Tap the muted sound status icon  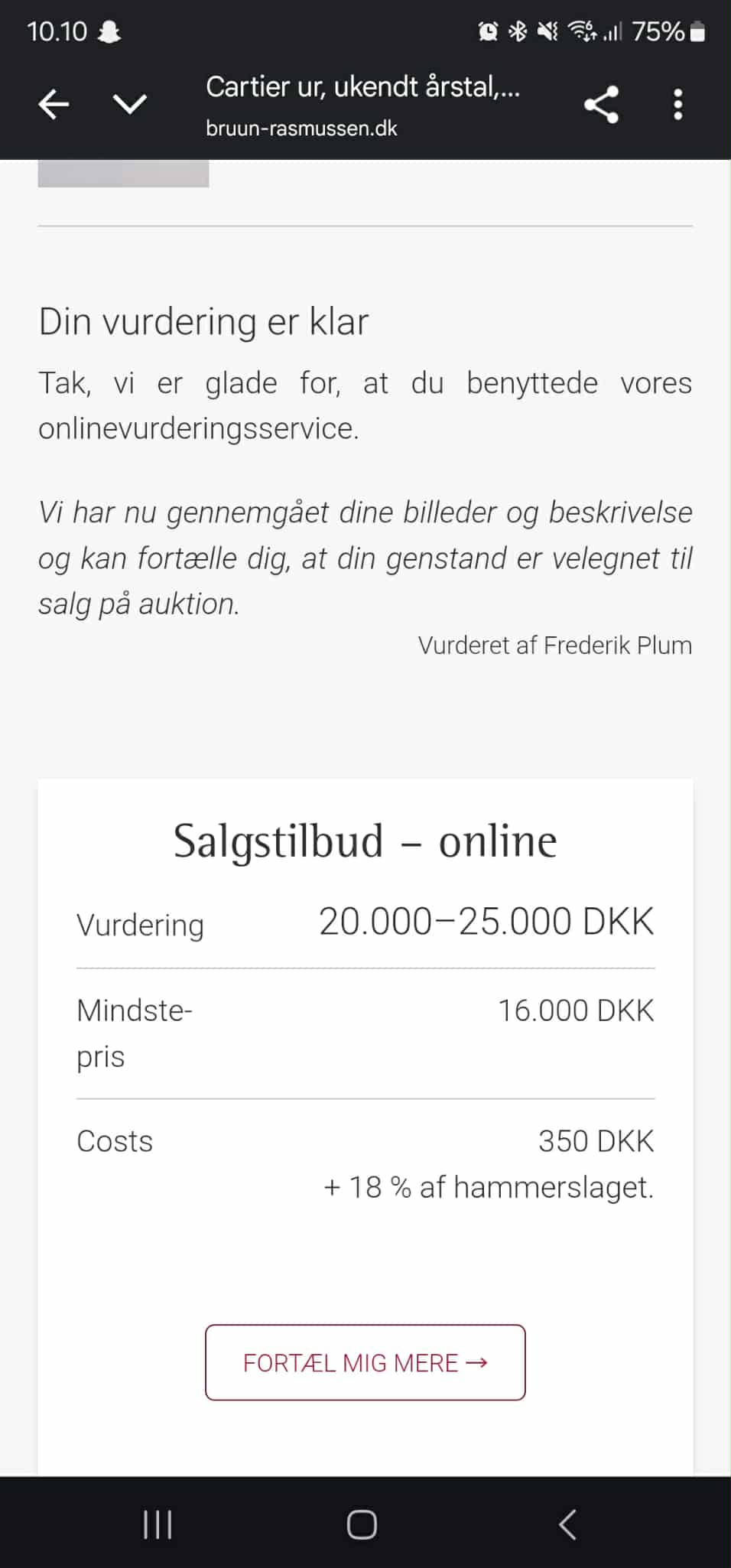[x=547, y=31]
